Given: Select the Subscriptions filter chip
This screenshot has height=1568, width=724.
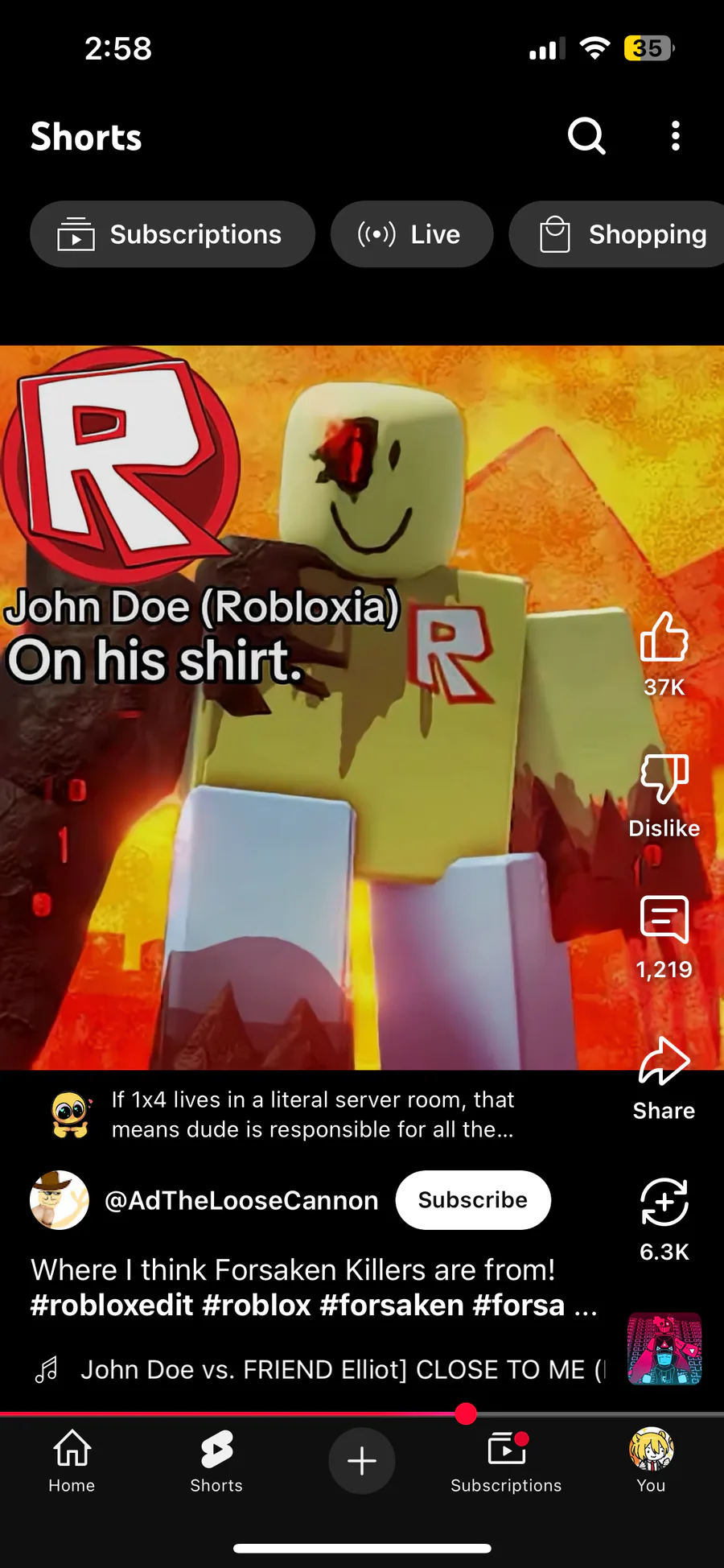Looking at the screenshot, I should 172,234.
